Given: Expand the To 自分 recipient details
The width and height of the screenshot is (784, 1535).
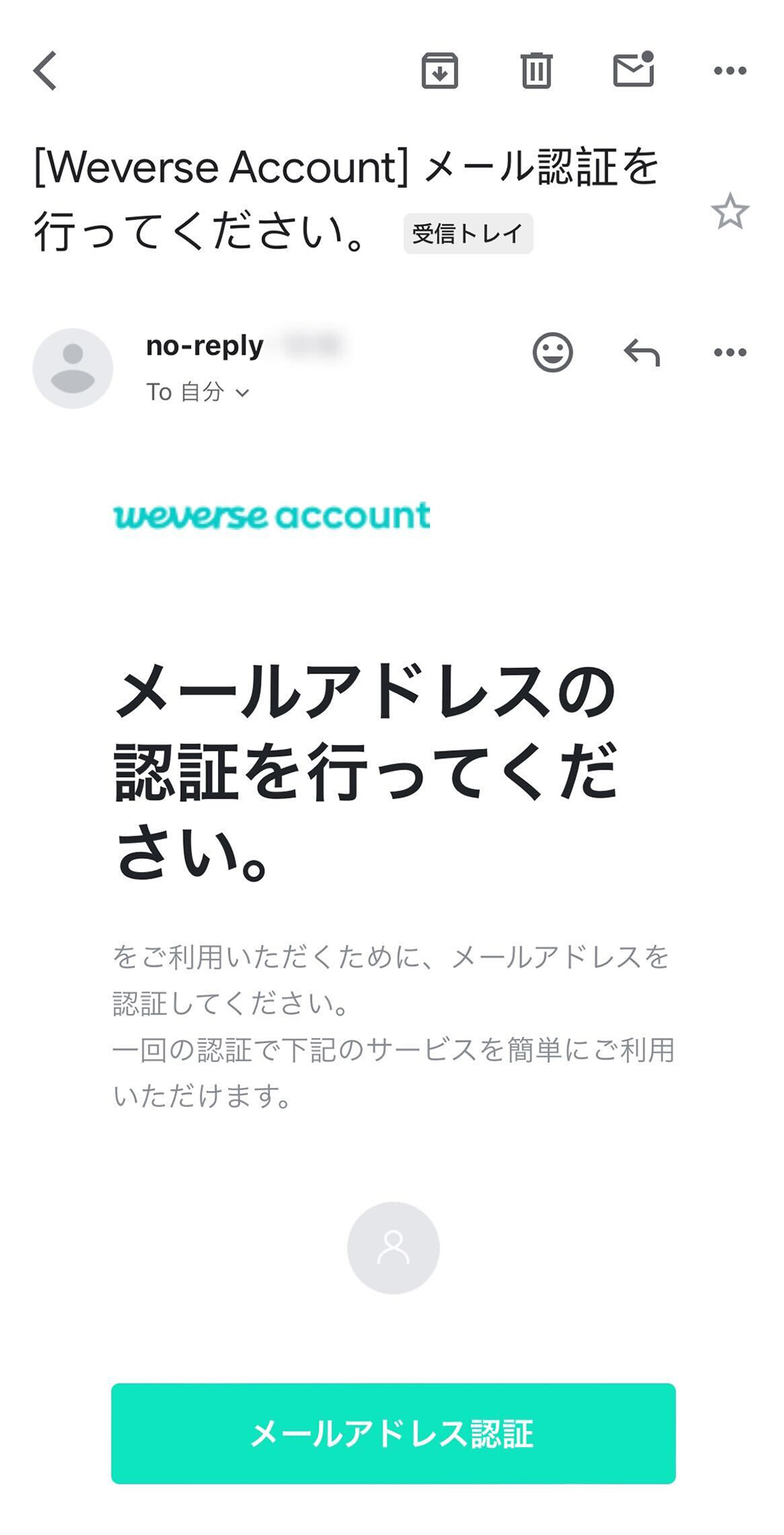Looking at the screenshot, I should [198, 392].
